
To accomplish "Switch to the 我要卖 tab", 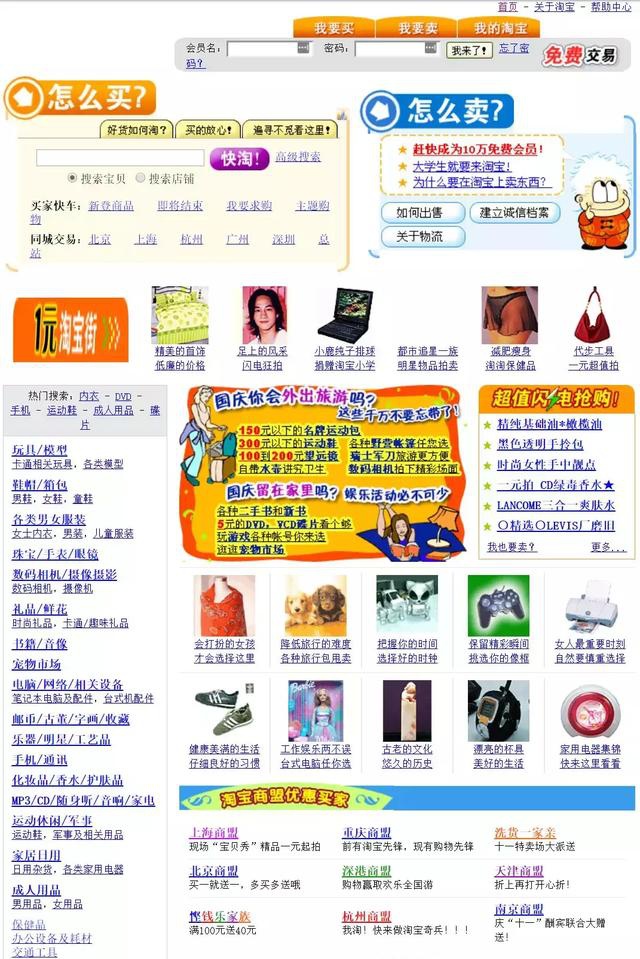I will [x=417, y=28].
